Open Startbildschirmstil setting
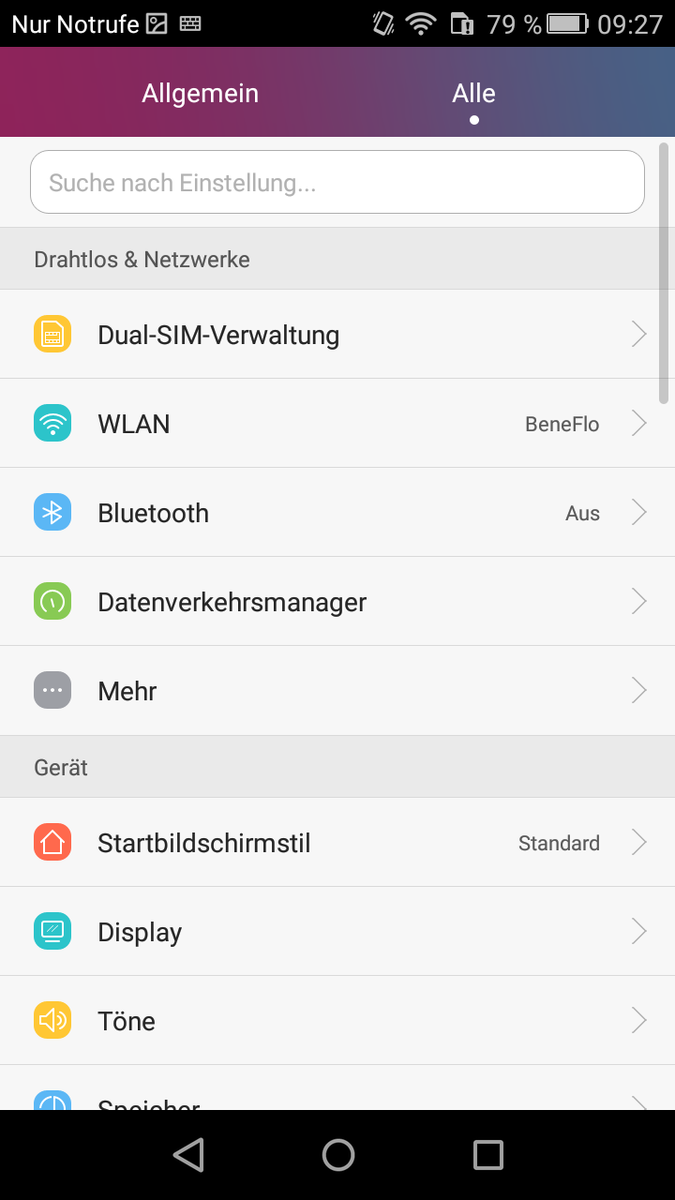Screen dimensions: 675x1200 (337, 843)
